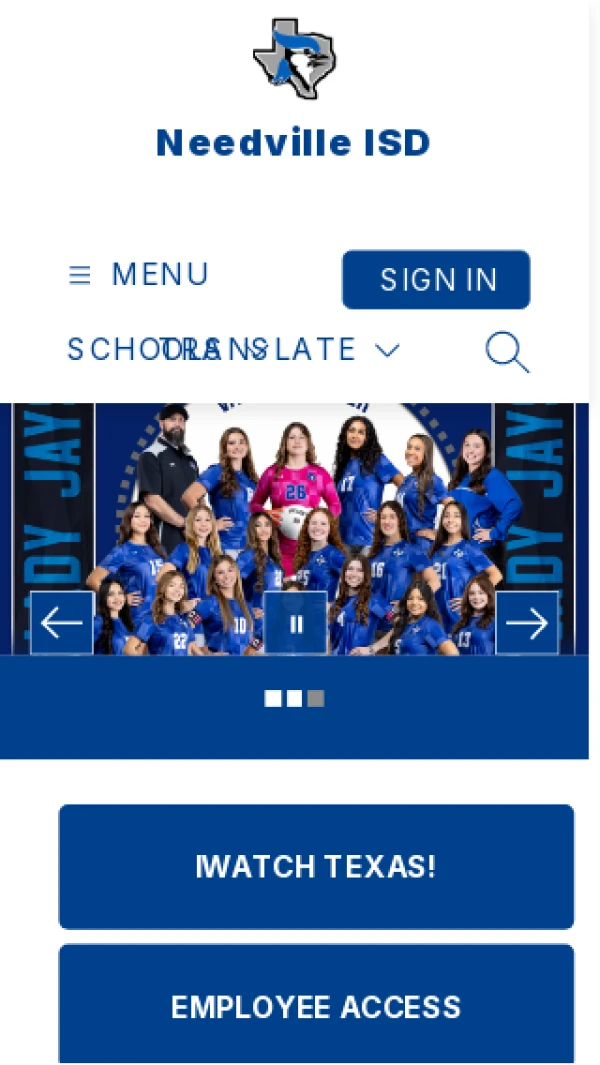Open the site search magnifier
The width and height of the screenshot is (600, 1065).
pyautogui.click(x=507, y=352)
